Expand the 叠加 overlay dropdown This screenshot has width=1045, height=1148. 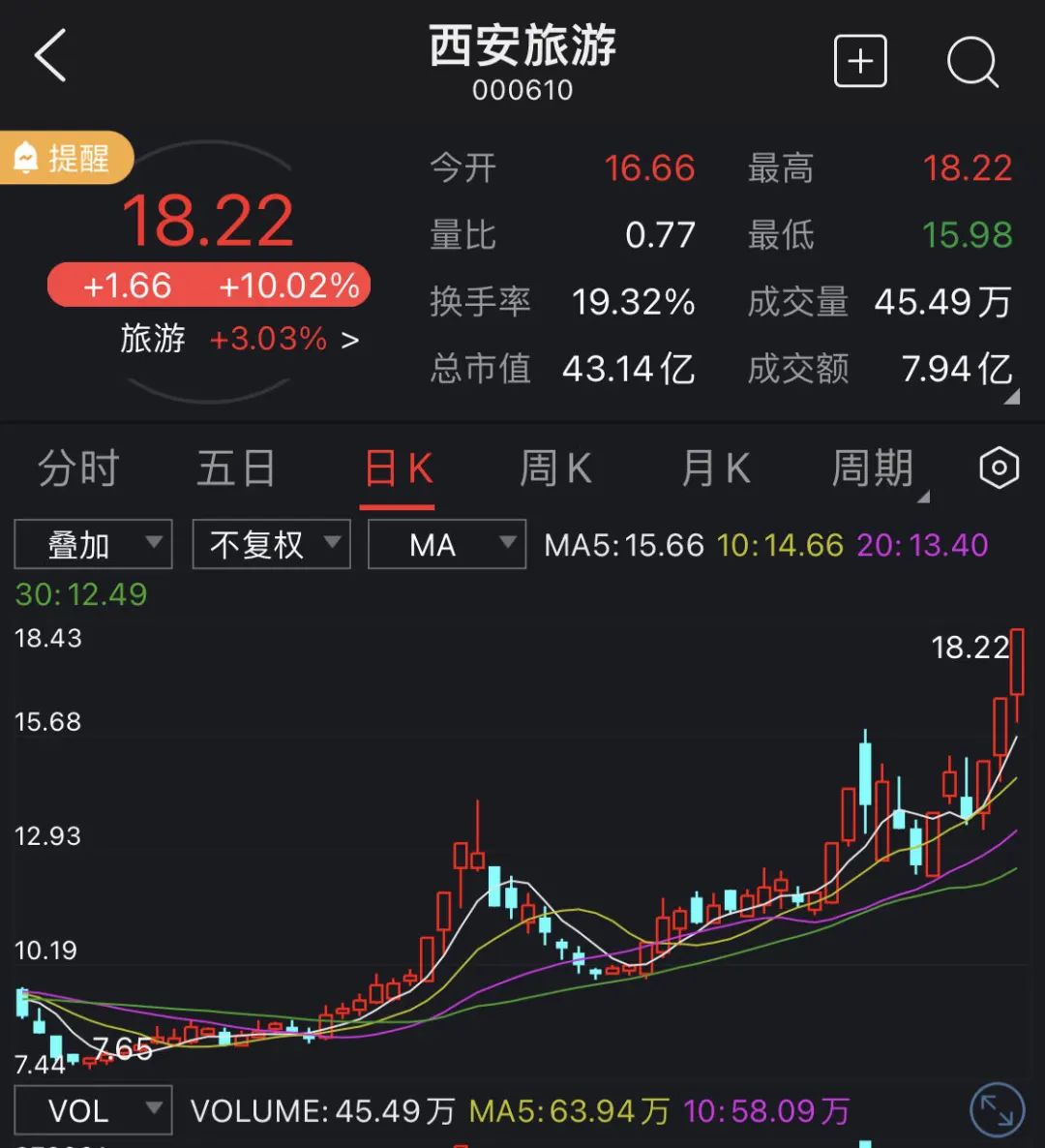[x=93, y=544]
